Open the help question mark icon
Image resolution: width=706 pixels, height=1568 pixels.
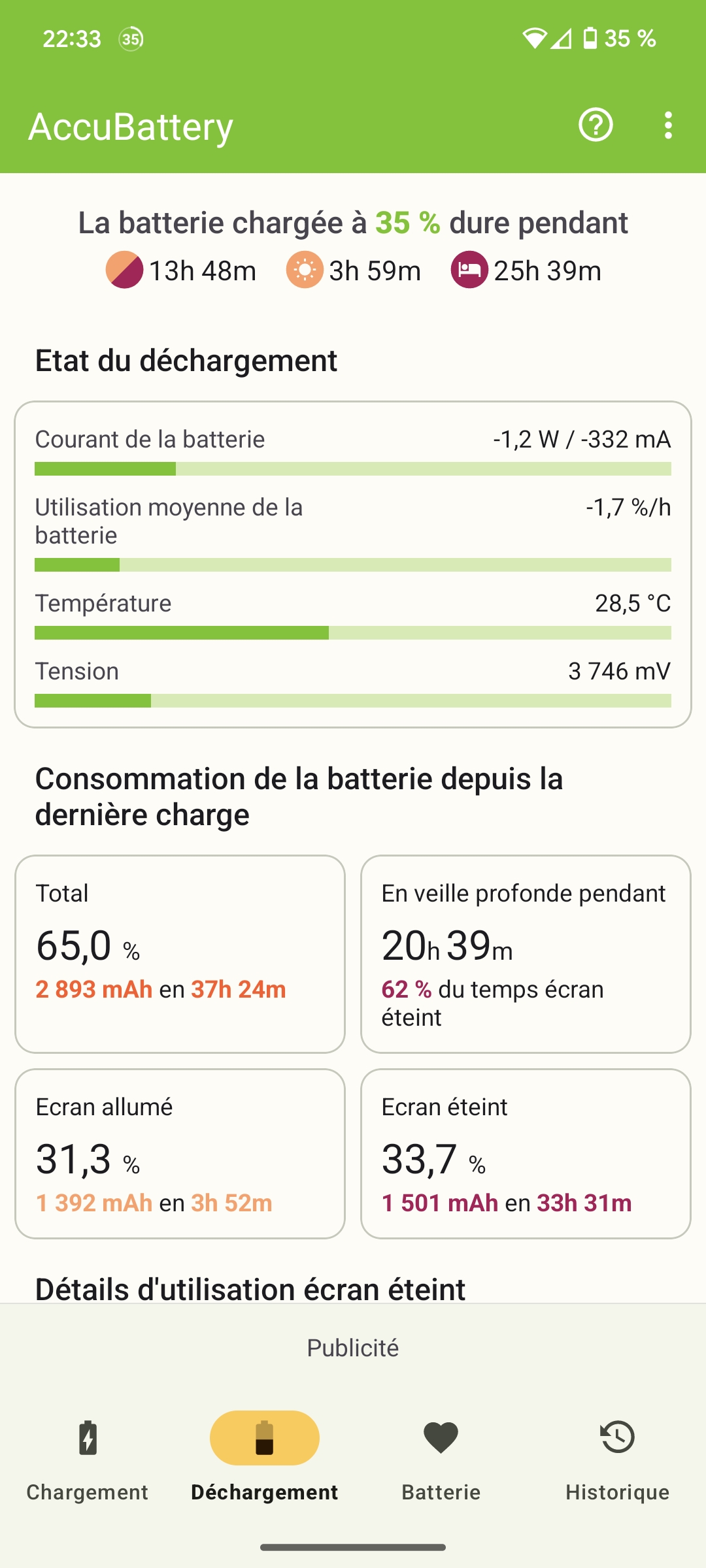coord(596,125)
